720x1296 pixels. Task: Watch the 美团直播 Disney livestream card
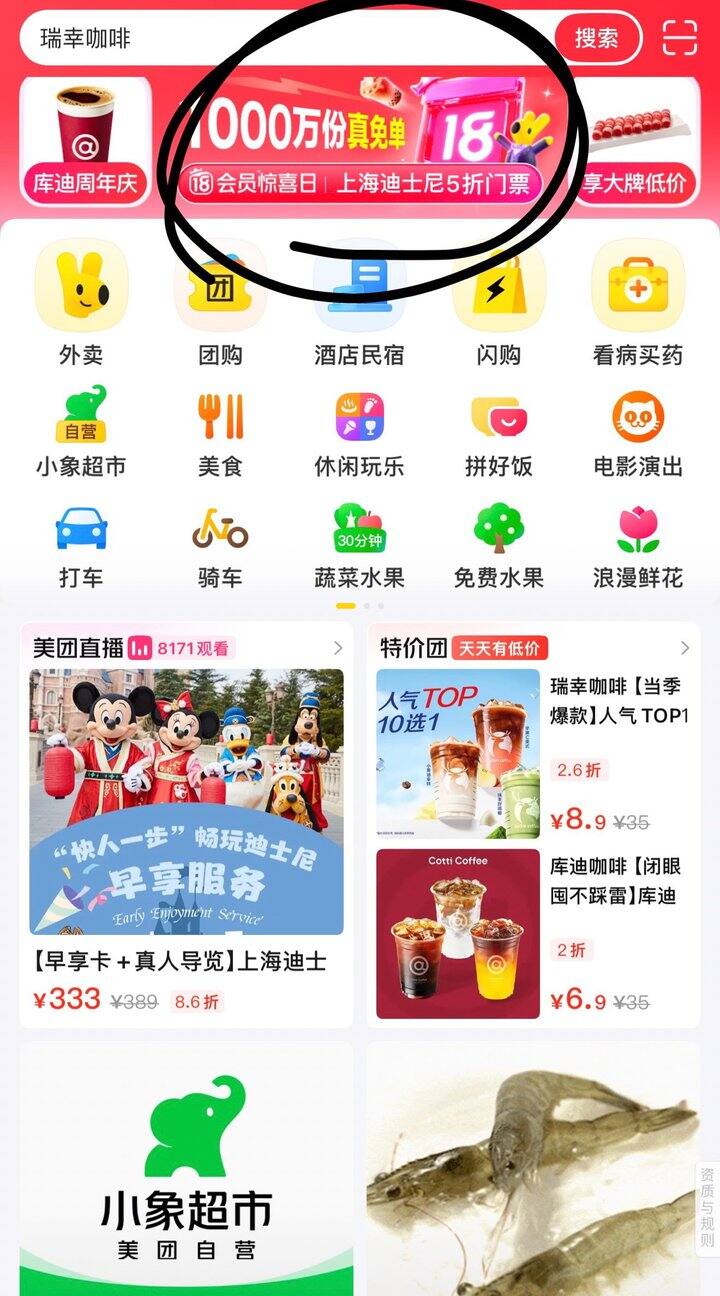(186, 802)
